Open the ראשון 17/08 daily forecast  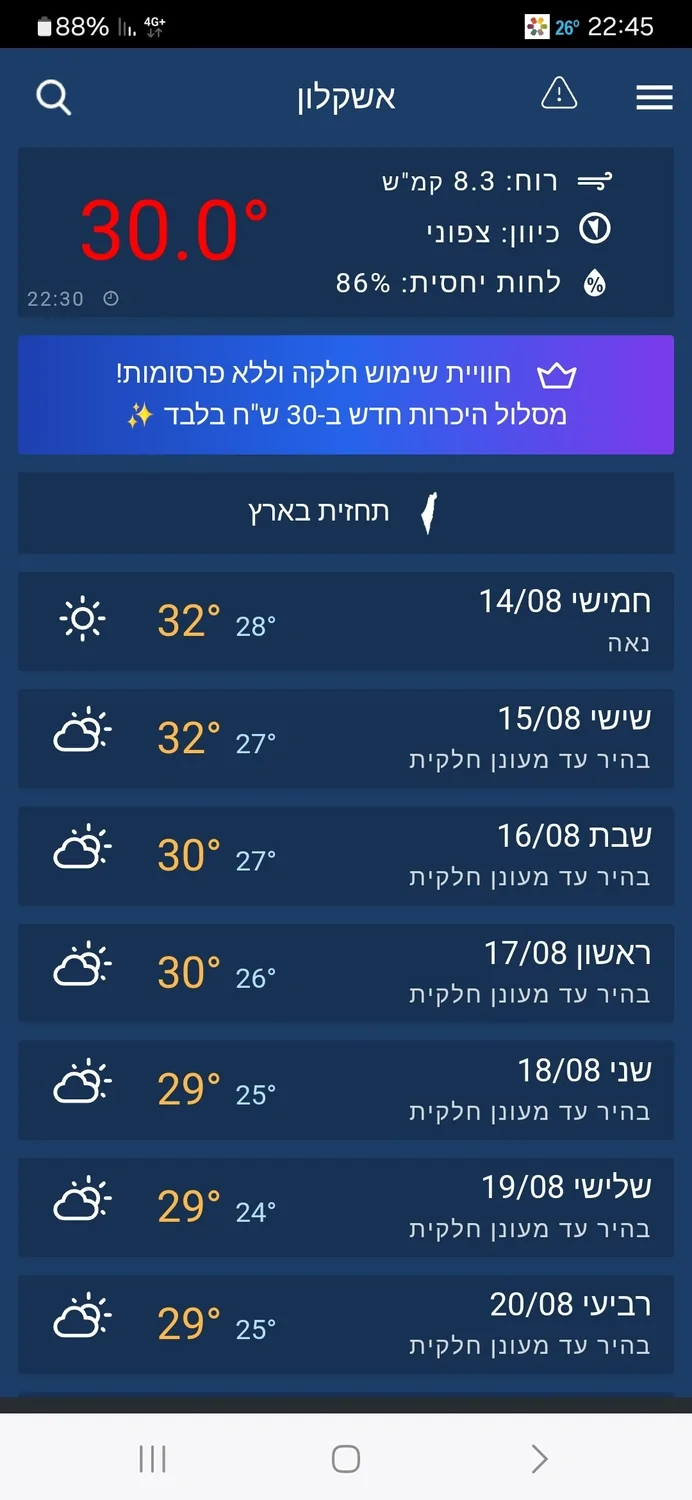(x=346, y=972)
